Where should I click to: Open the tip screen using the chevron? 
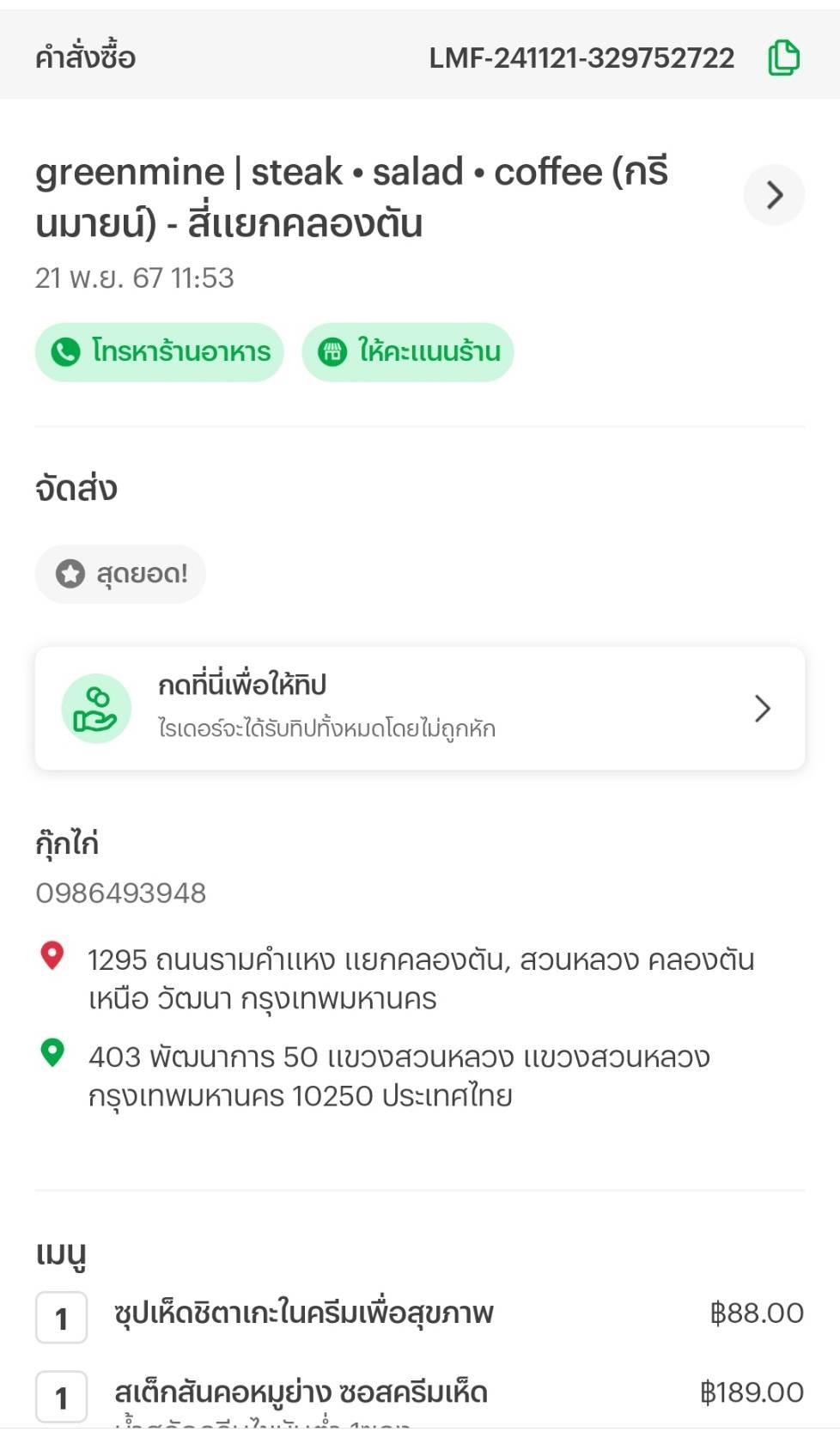tap(763, 707)
